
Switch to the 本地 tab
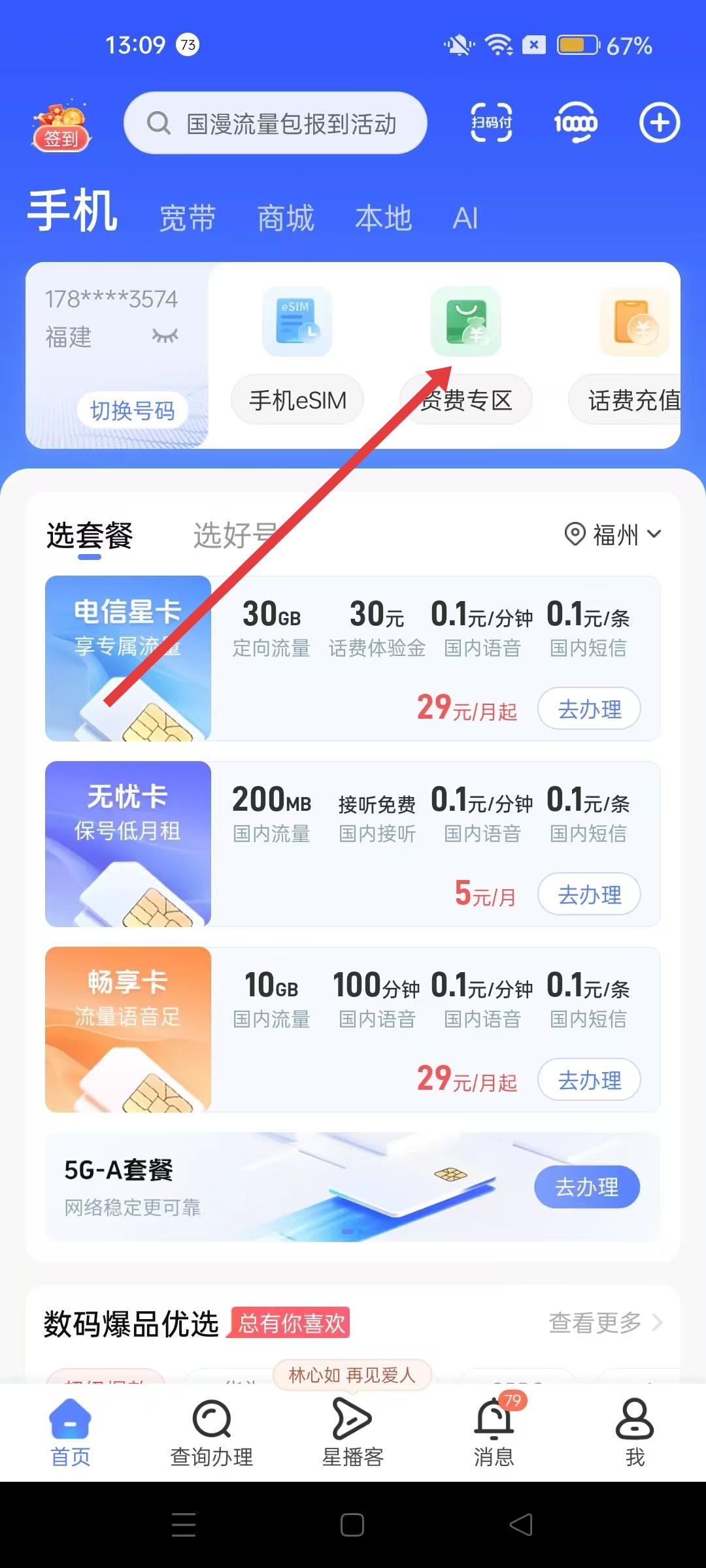pos(384,218)
